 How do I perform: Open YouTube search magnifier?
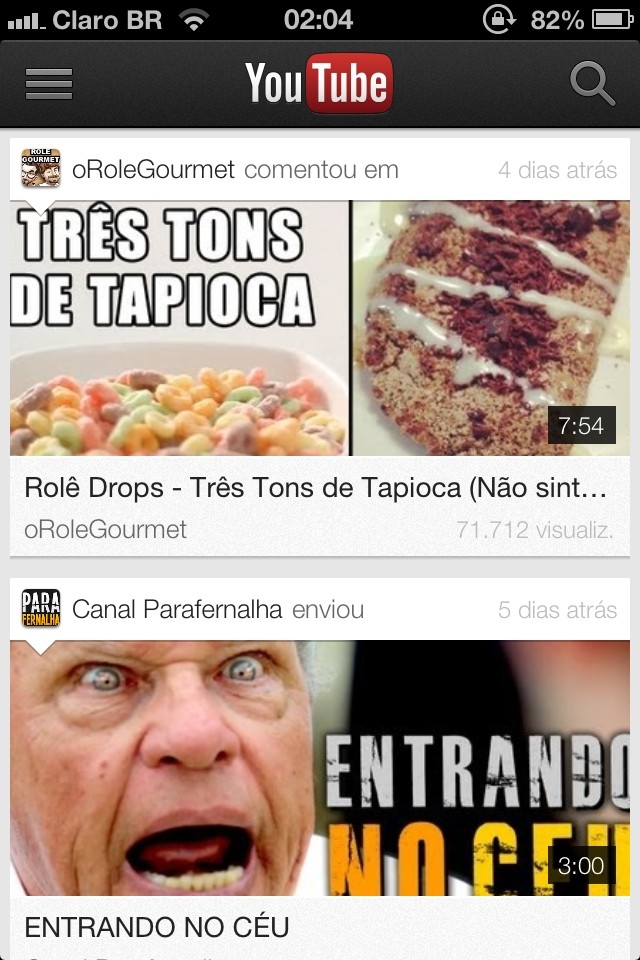[592, 84]
